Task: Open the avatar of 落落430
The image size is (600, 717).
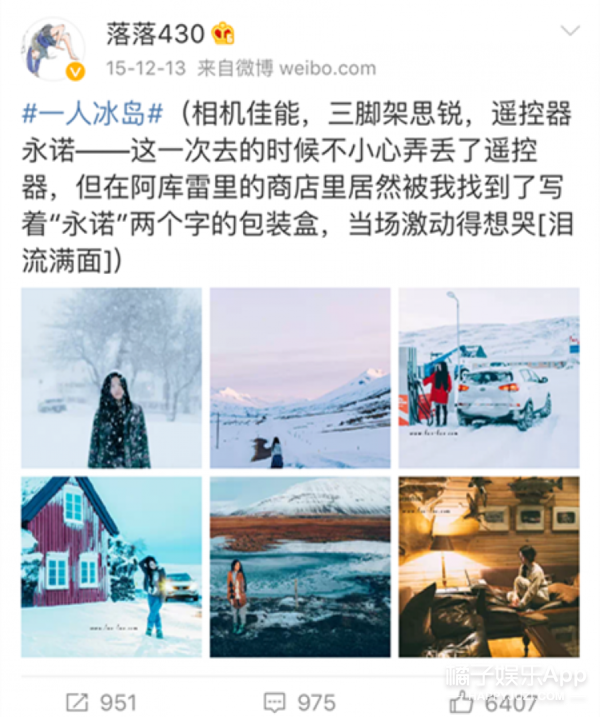Action: pyautogui.click(x=54, y=47)
